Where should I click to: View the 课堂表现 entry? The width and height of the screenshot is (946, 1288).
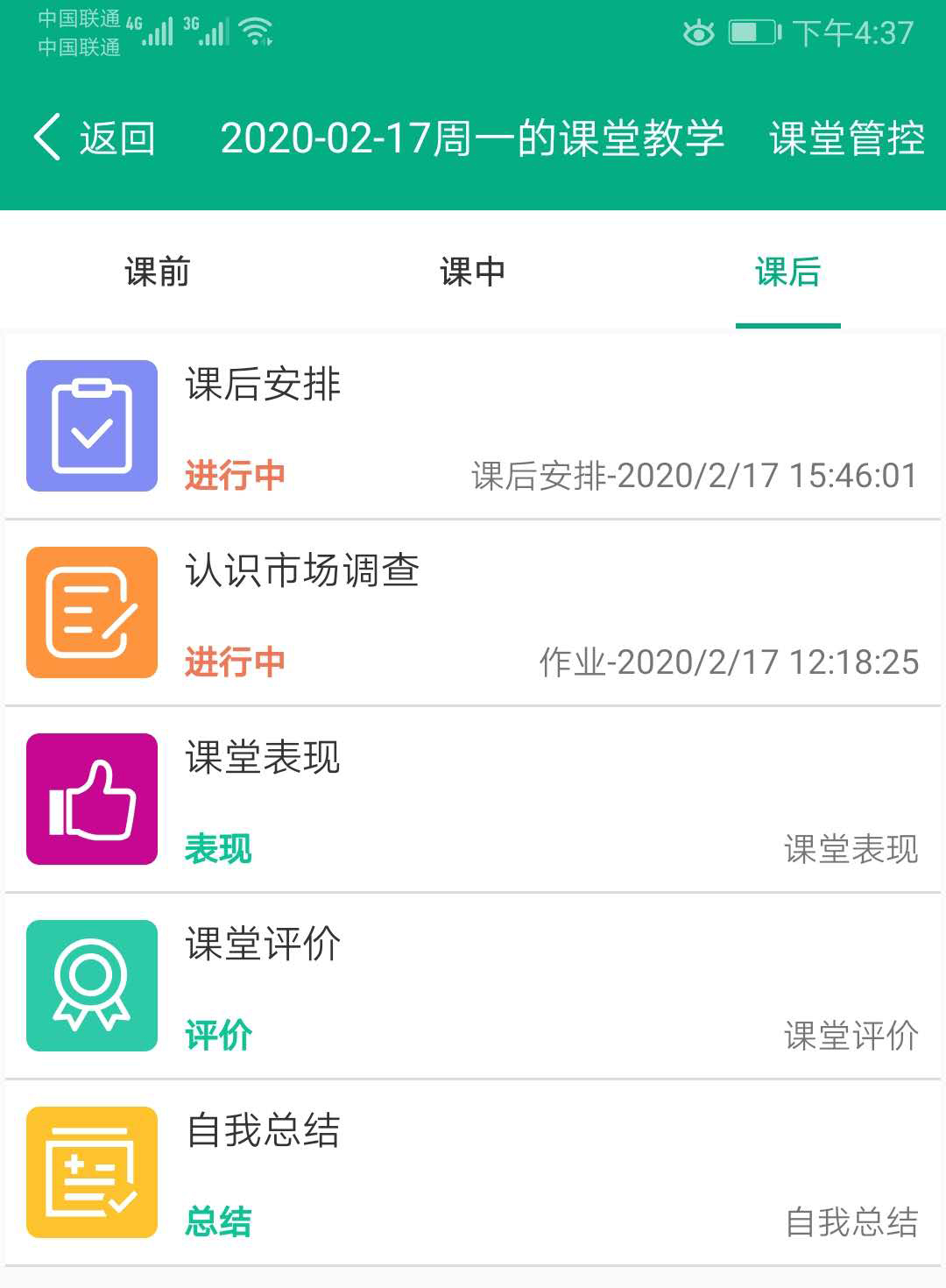click(x=473, y=799)
